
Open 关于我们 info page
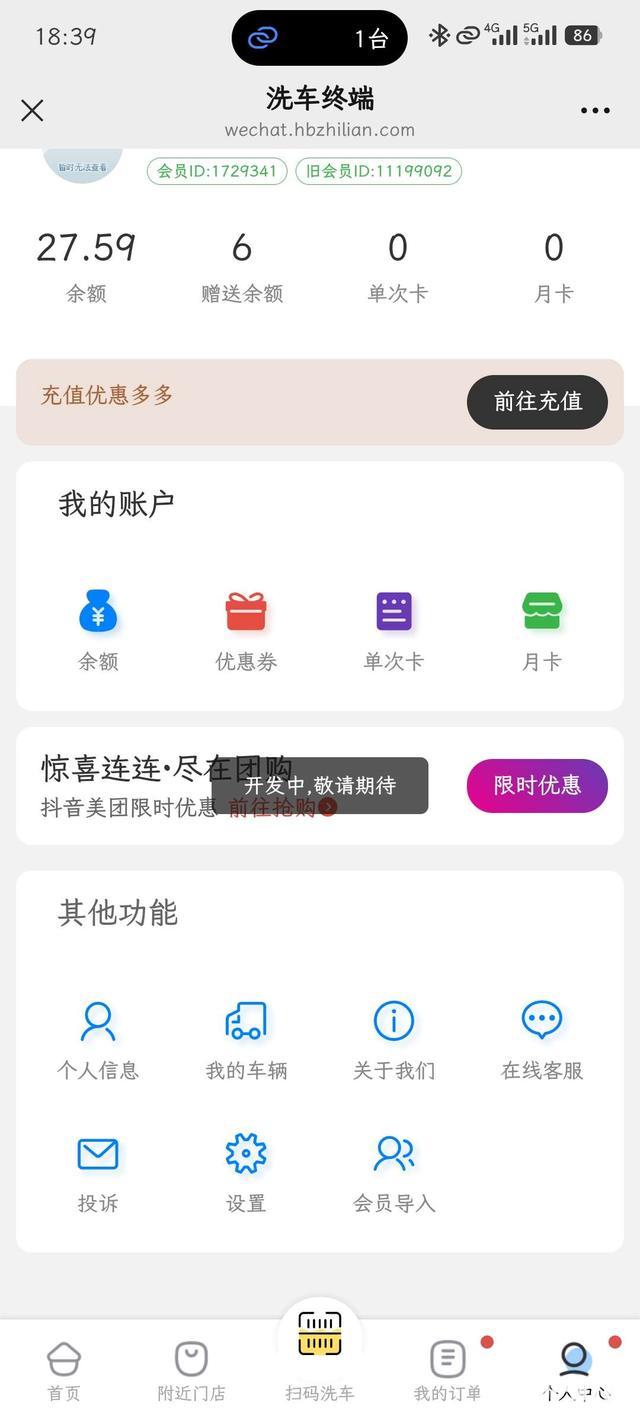pyautogui.click(x=393, y=1040)
